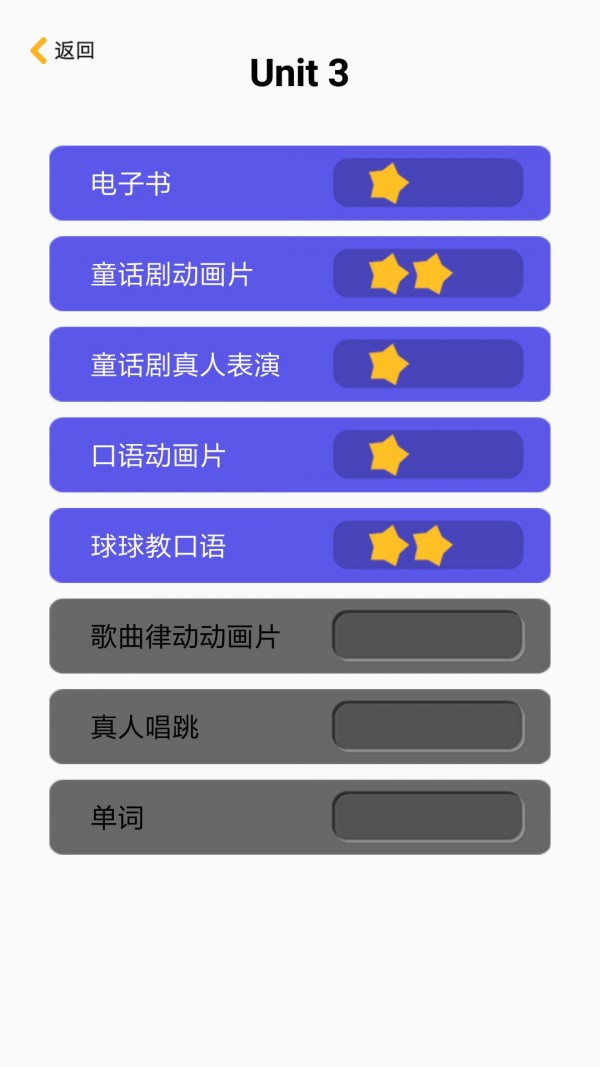Viewport: 600px width, 1067px height.
Task: Go back with the 返回 arrow
Action: (61, 50)
